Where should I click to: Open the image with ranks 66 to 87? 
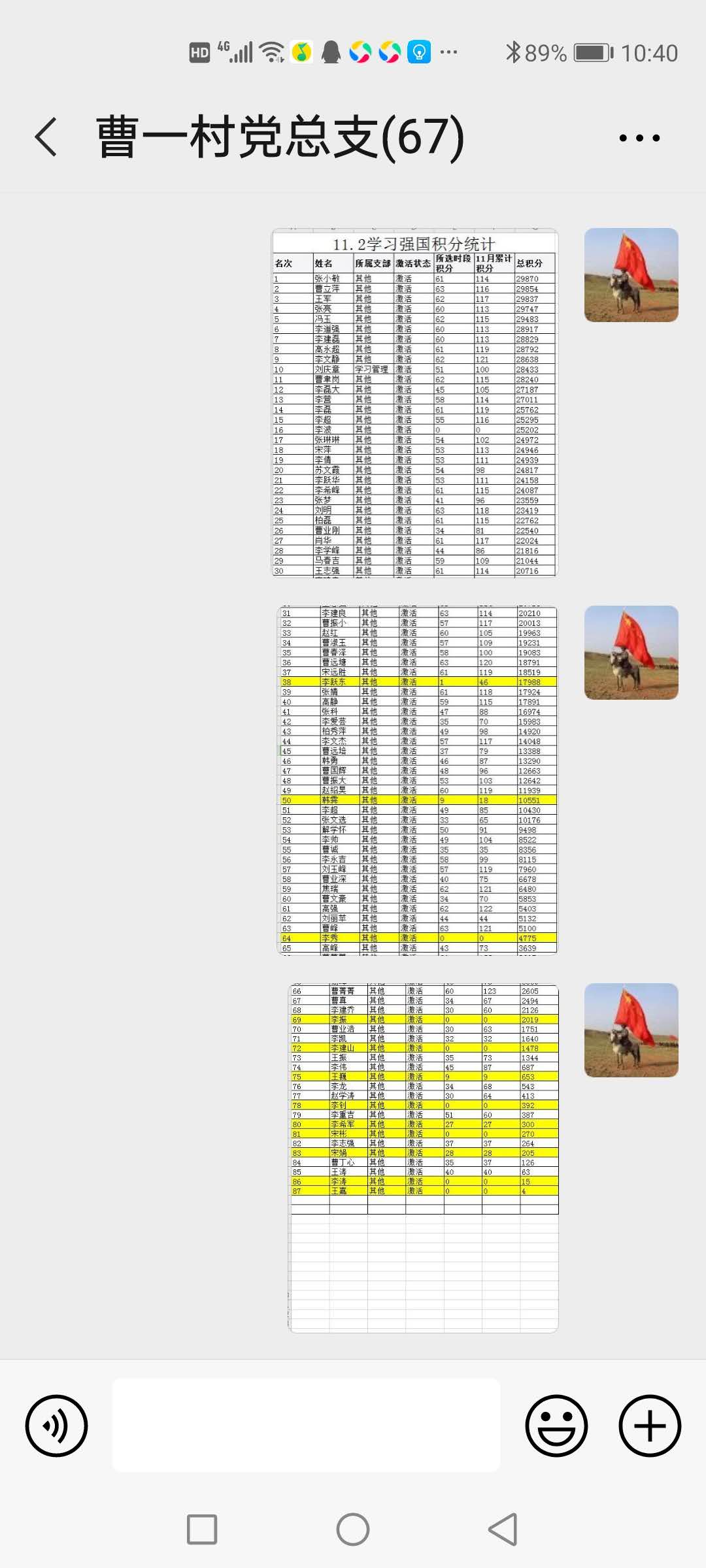pyautogui.click(x=424, y=1158)
